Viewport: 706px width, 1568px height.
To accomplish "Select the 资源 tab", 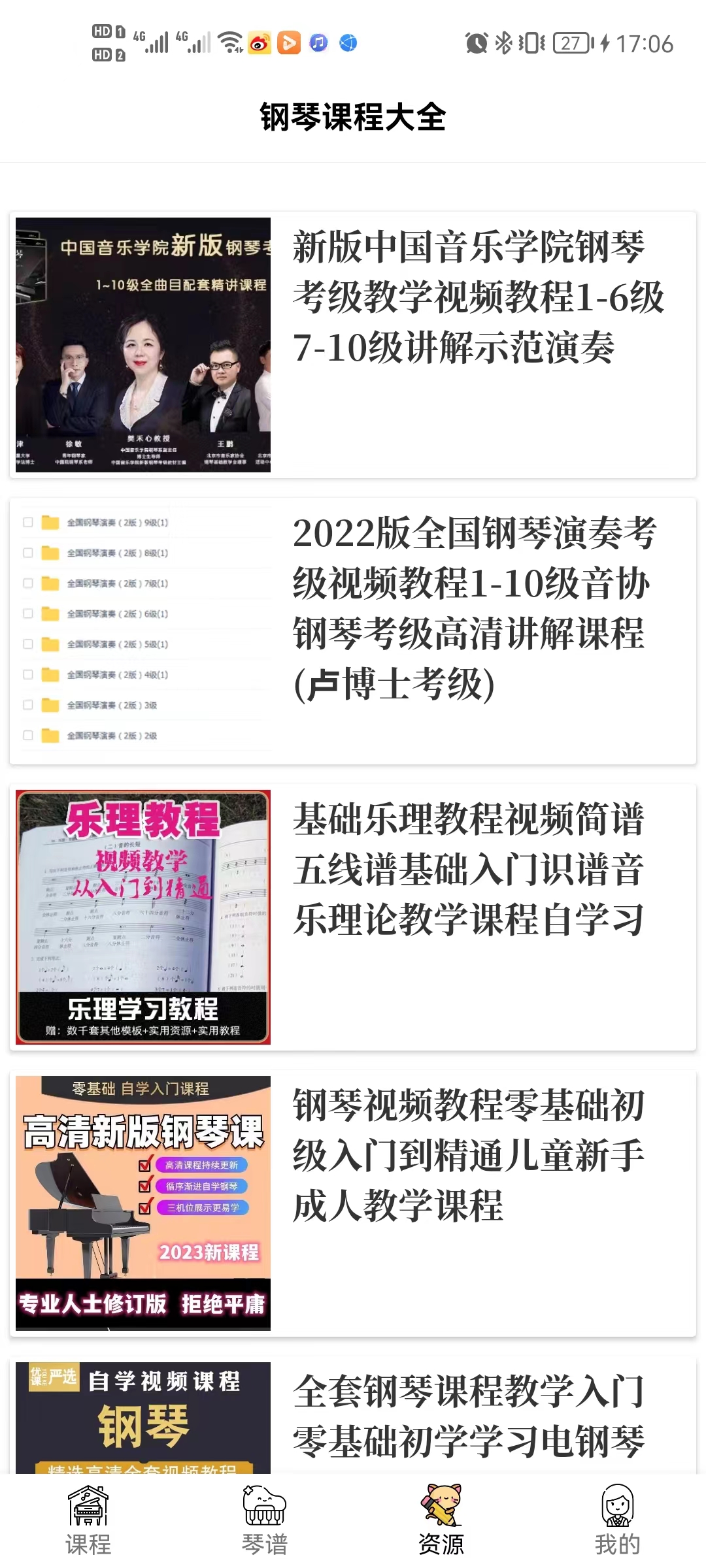I will 441,1519.
